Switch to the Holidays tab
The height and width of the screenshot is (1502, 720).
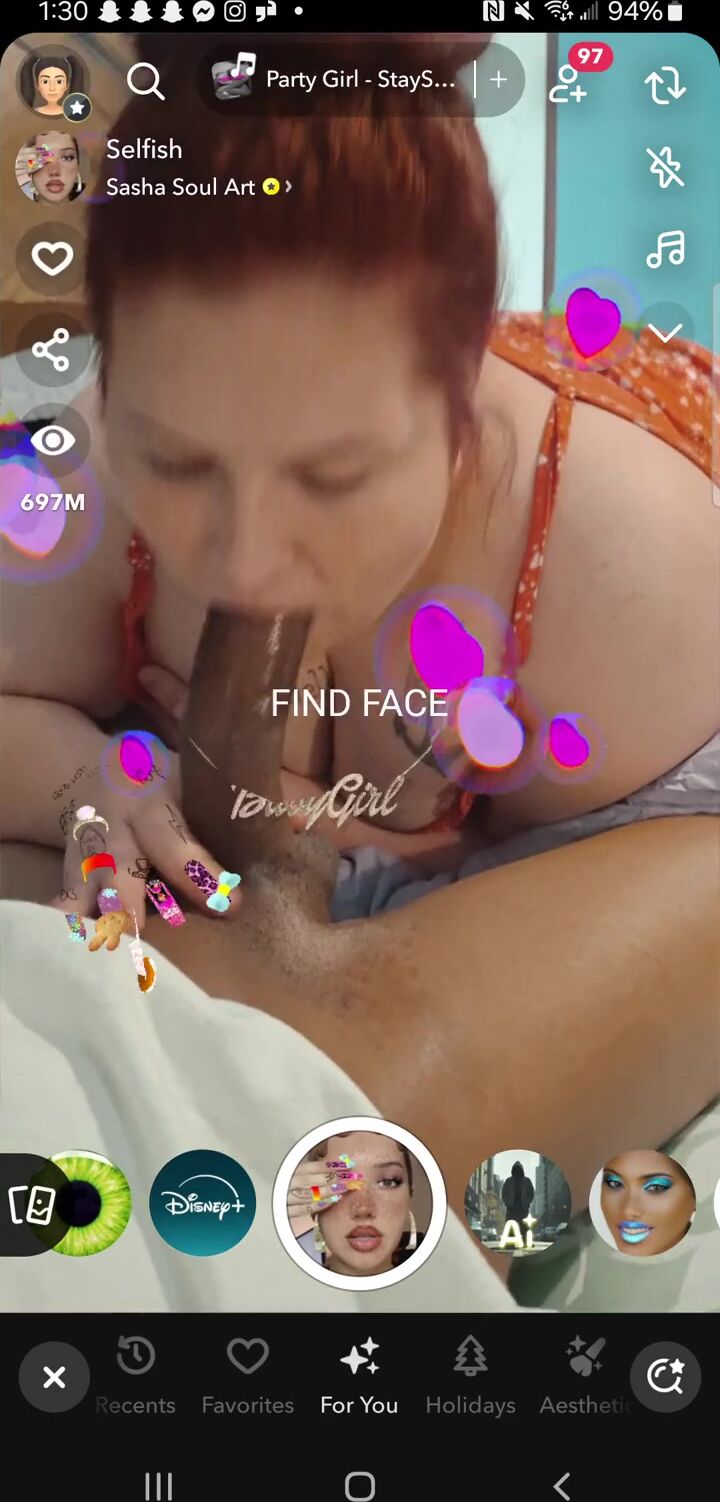470,1377
